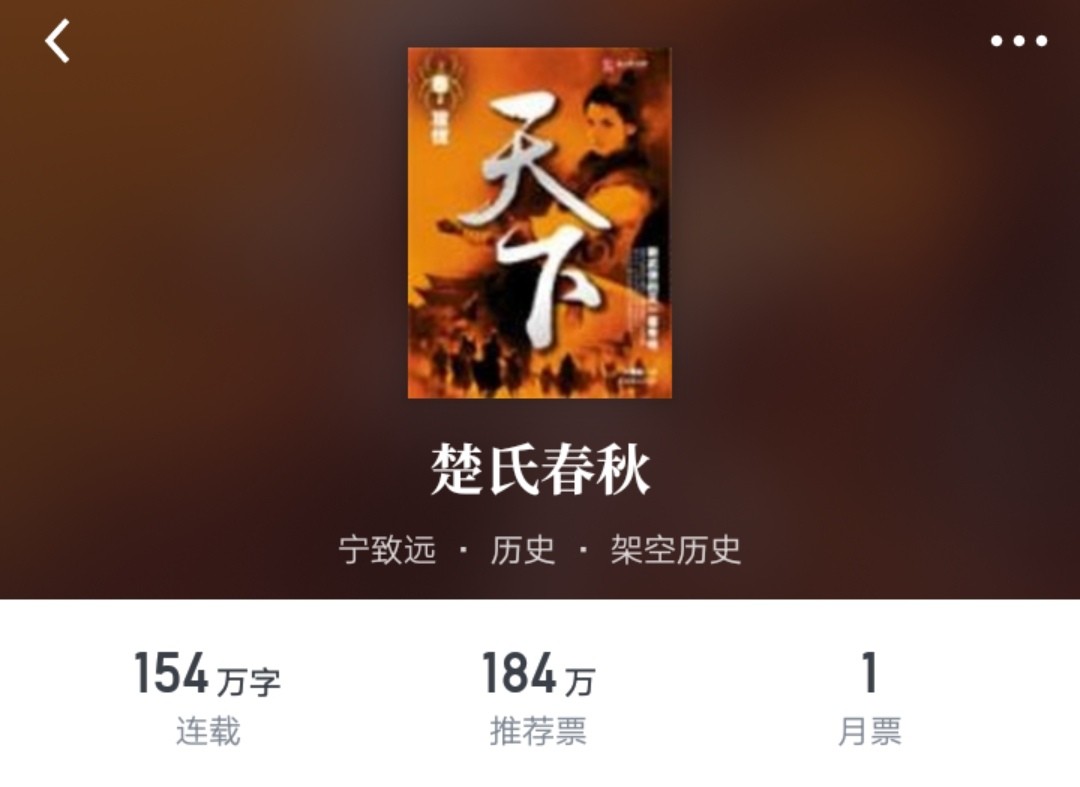Open the 楚氏春秋 book cover

coord(539,222)
